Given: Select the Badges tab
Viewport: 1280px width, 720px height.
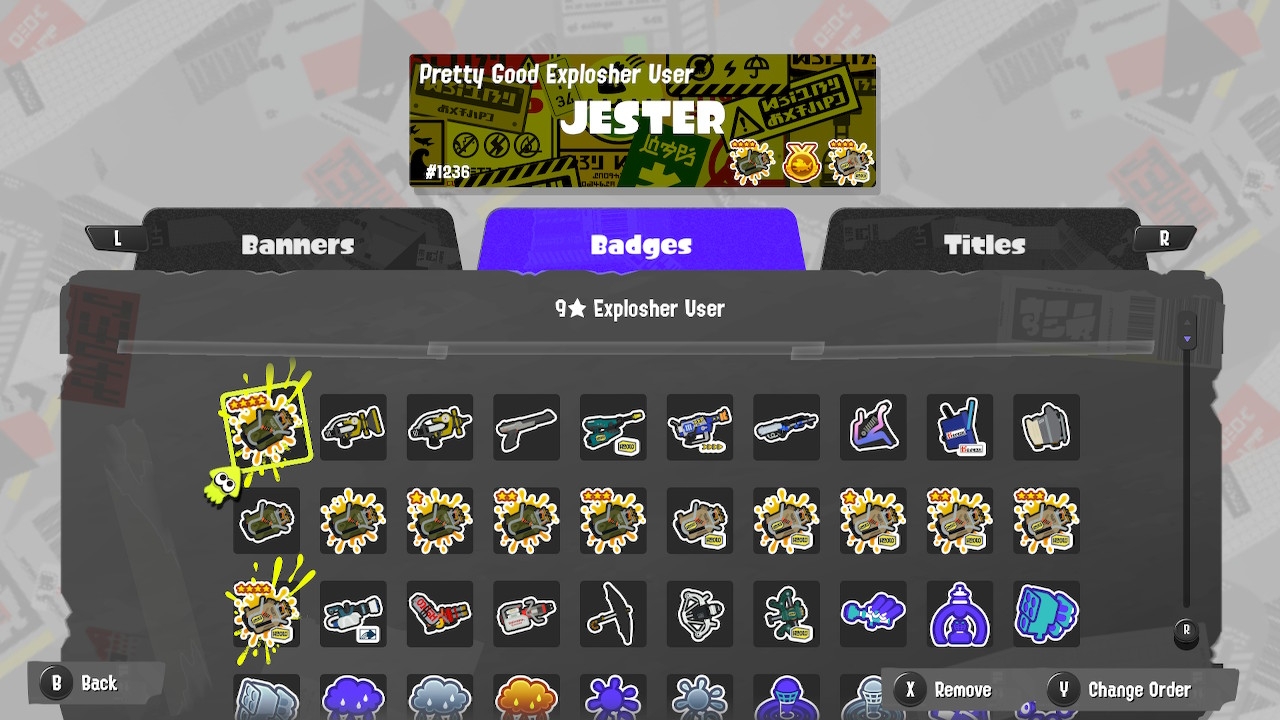Looking at the screenshot, I should 640,244.
